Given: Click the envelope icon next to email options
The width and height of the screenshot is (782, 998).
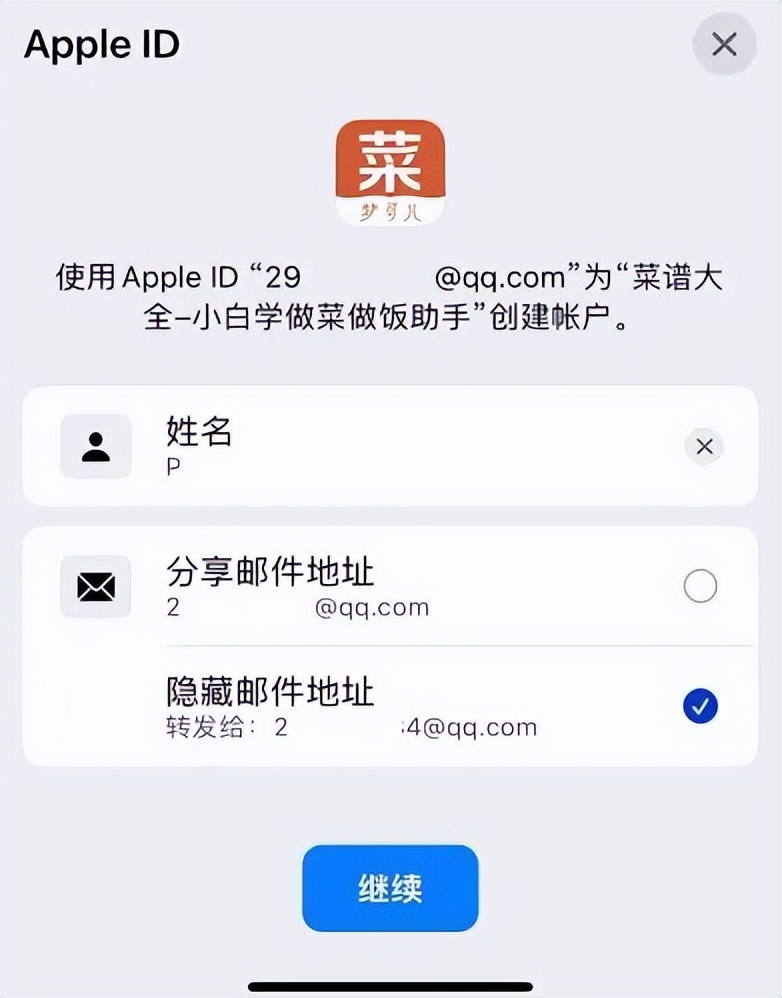Looking at the screenshot, I should coord(95,587).
